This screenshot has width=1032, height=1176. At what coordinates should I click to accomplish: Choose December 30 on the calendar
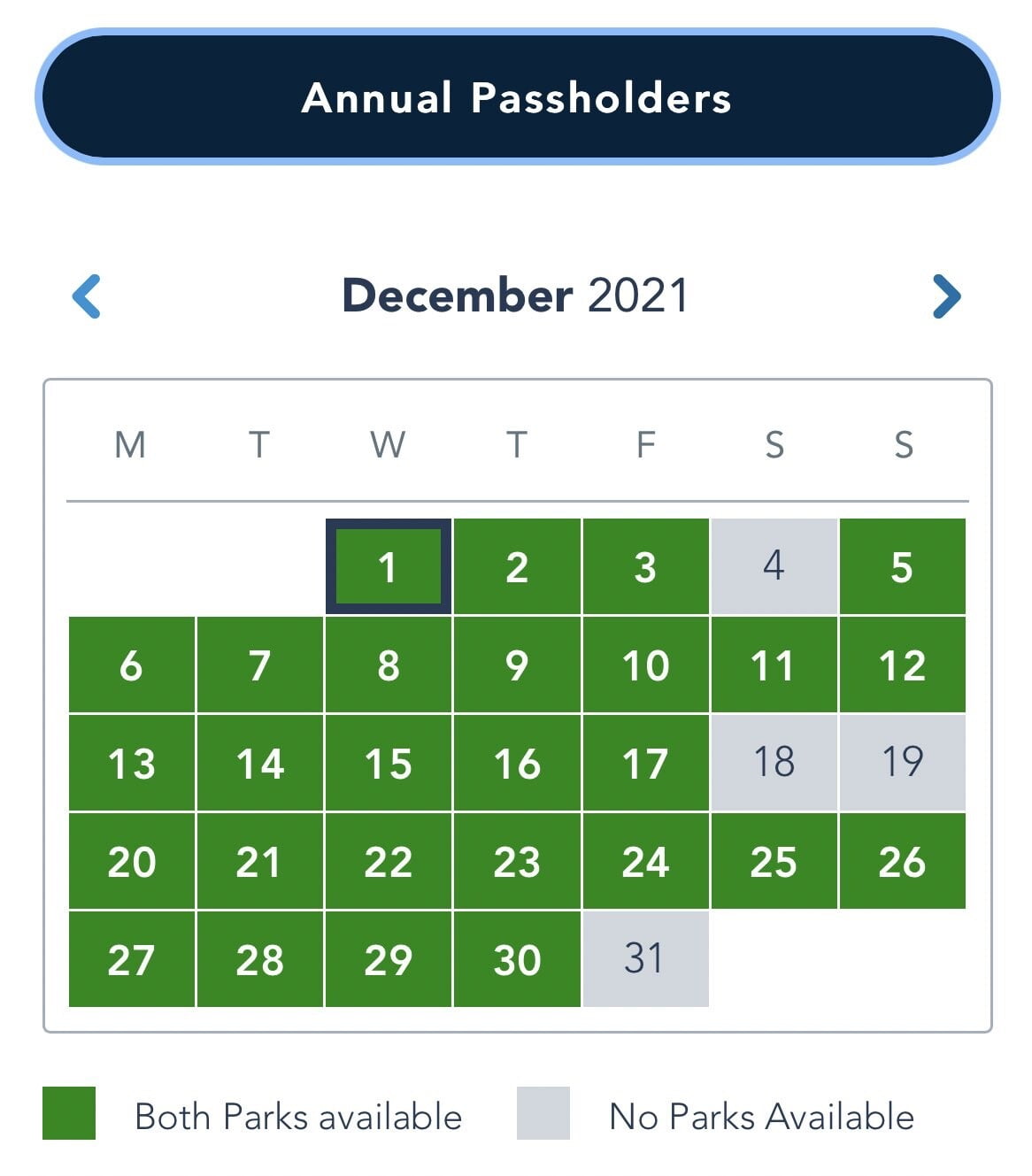[517, 960]
